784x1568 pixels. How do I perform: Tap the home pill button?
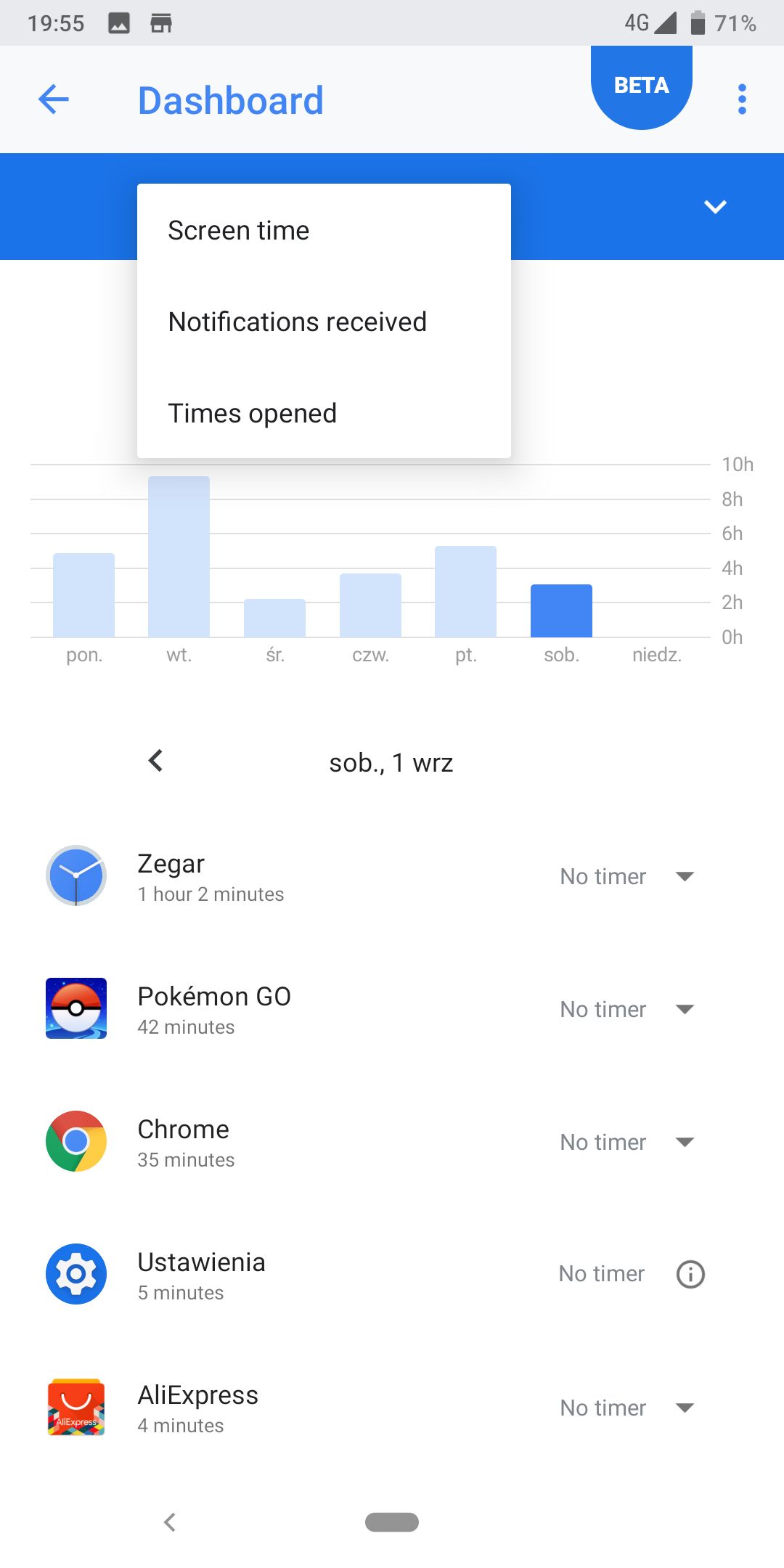click(x=392, y=1522)
